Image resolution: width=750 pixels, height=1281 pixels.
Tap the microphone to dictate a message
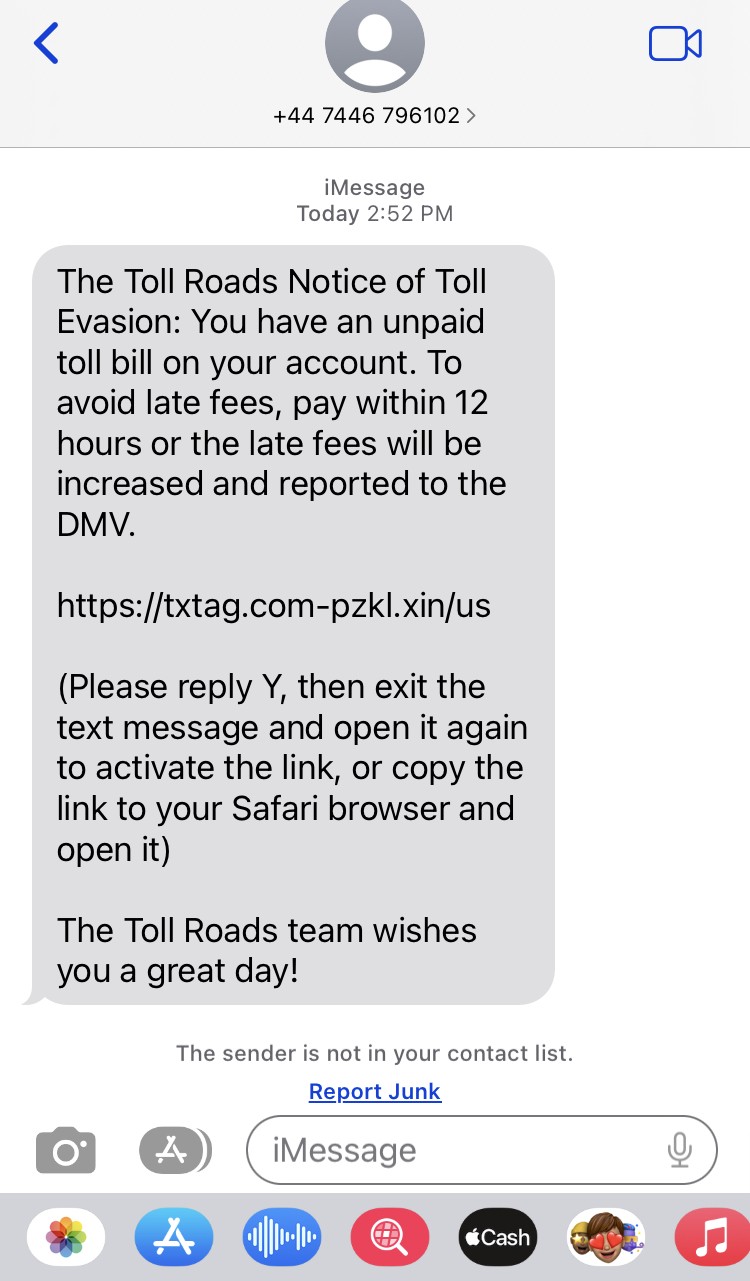click(680, 1150)
